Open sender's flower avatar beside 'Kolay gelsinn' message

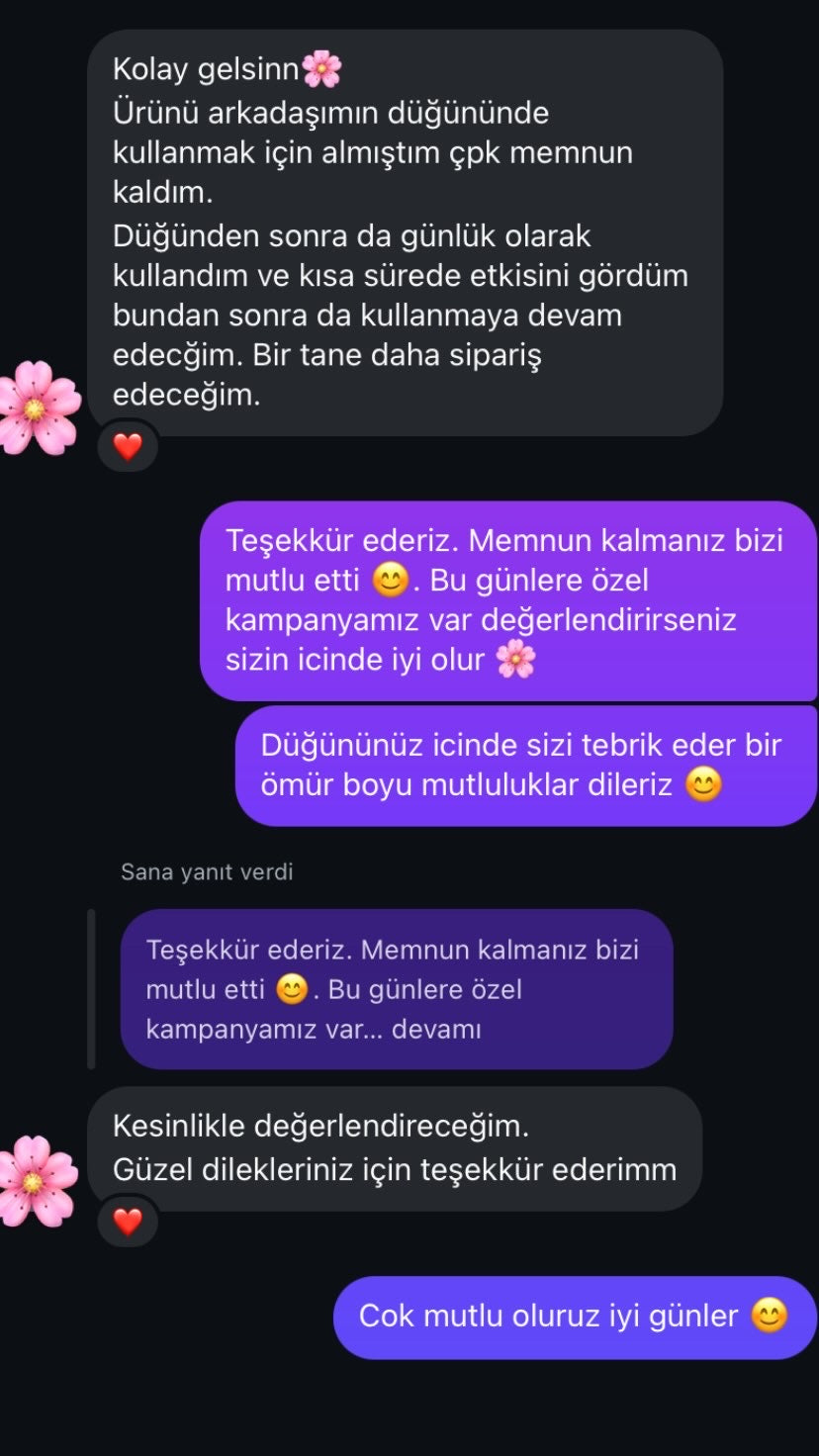(x=38, y=407)
